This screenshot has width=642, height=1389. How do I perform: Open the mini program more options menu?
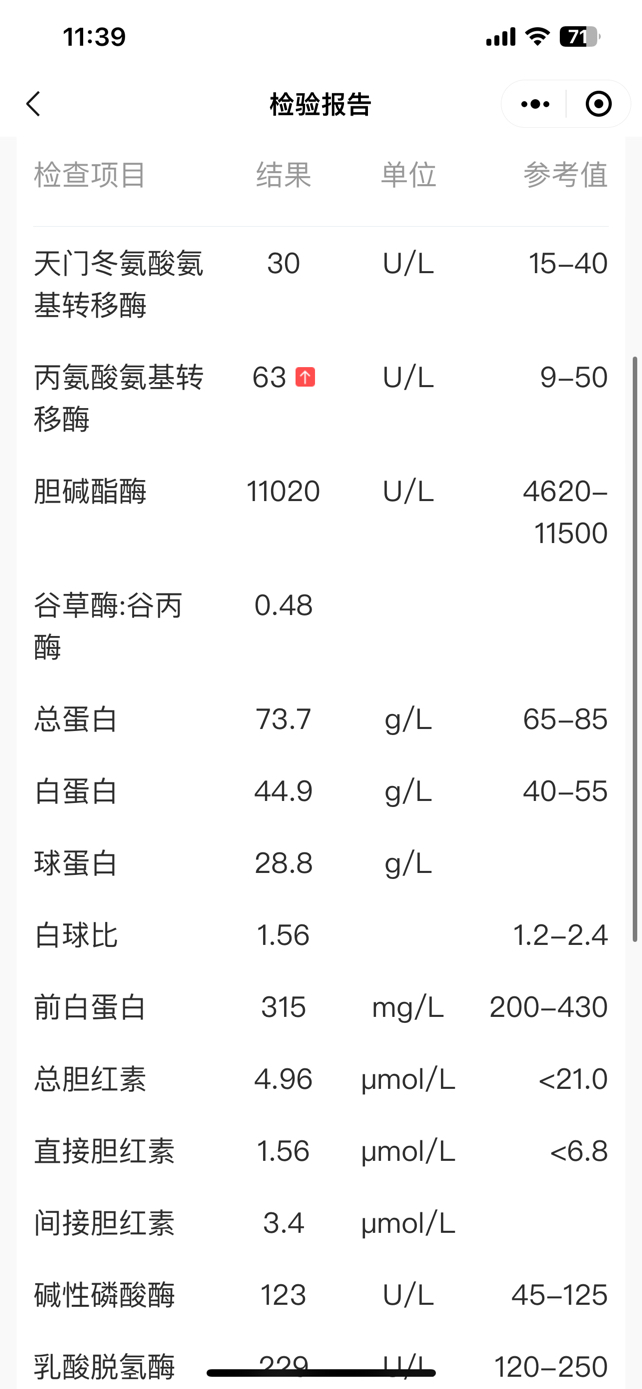point(535,104)
